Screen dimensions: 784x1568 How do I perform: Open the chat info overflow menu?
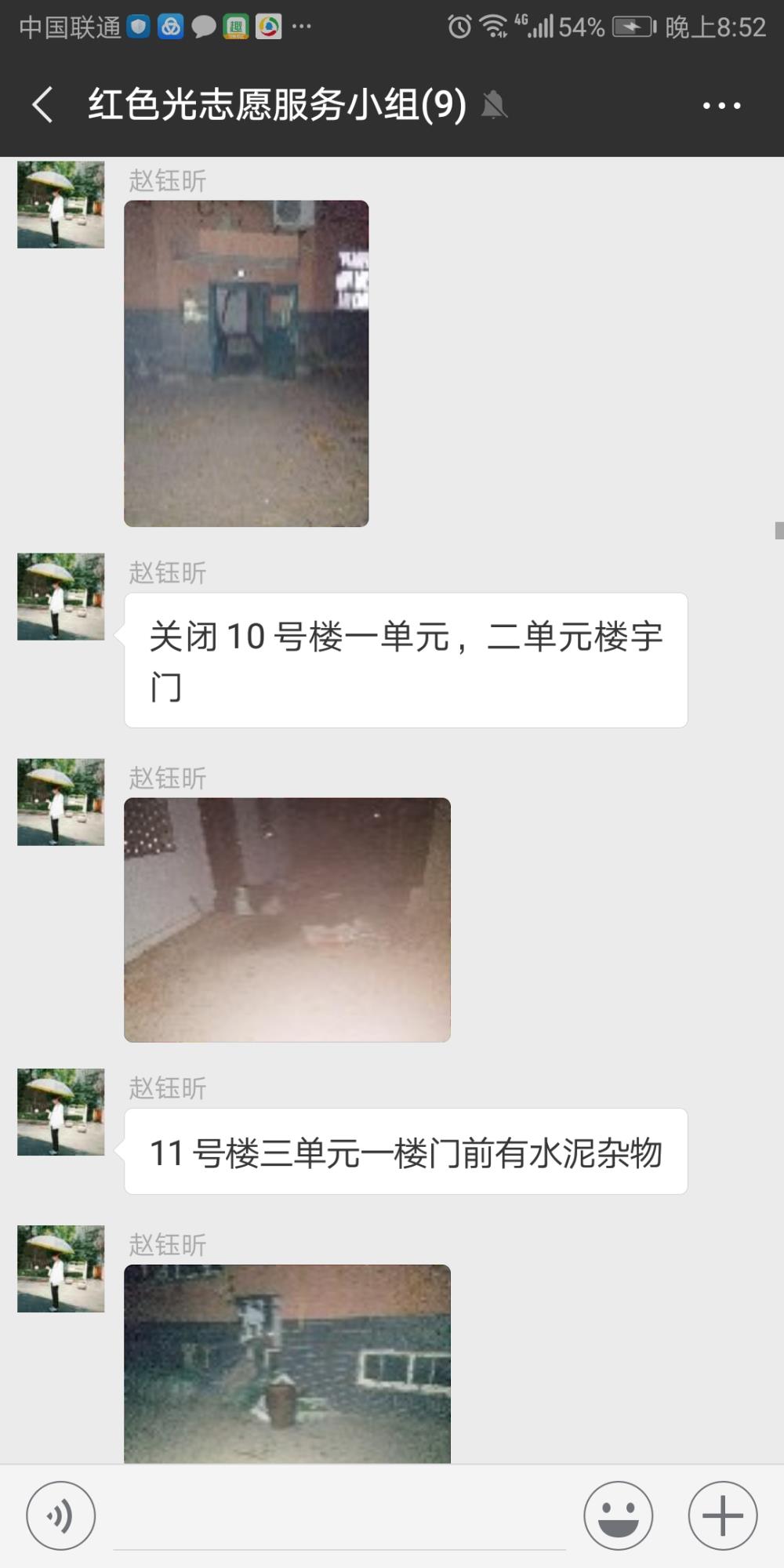pyautogui.click(x=721, y=105)
